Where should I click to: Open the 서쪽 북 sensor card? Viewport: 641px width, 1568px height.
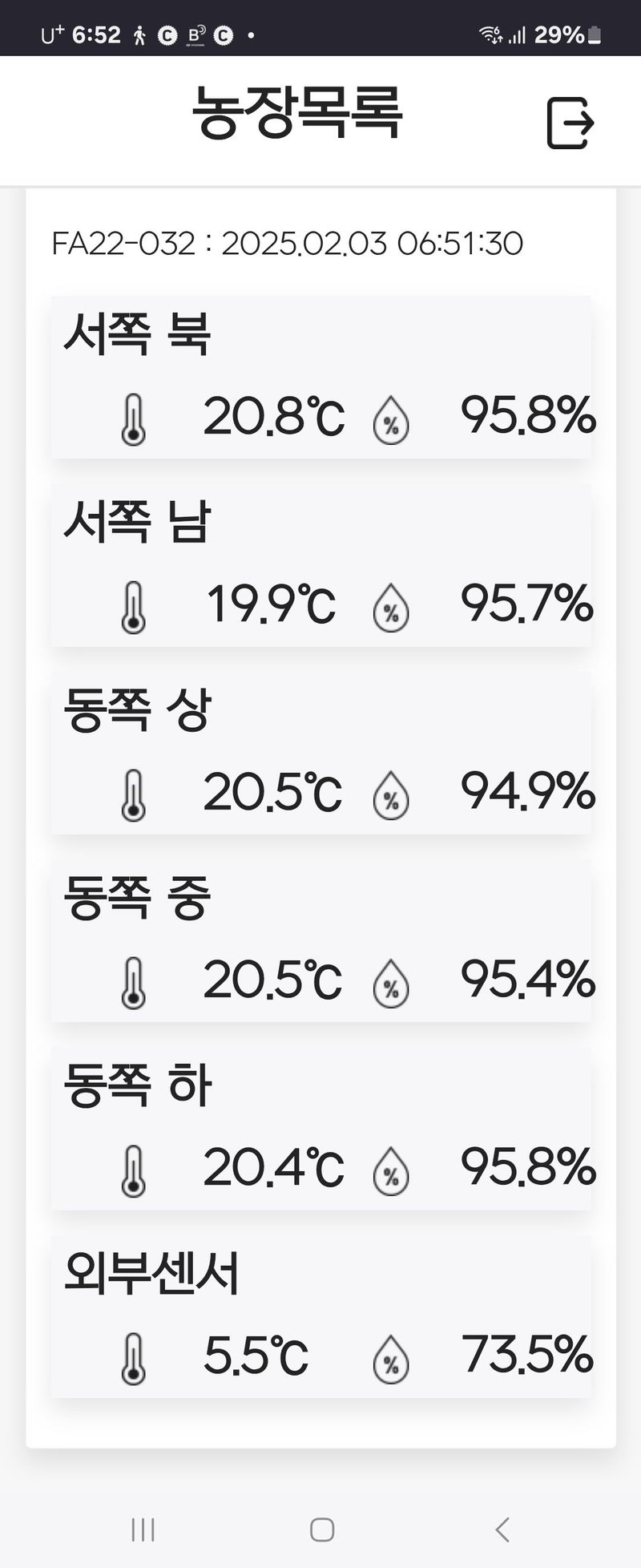[320, 378]
